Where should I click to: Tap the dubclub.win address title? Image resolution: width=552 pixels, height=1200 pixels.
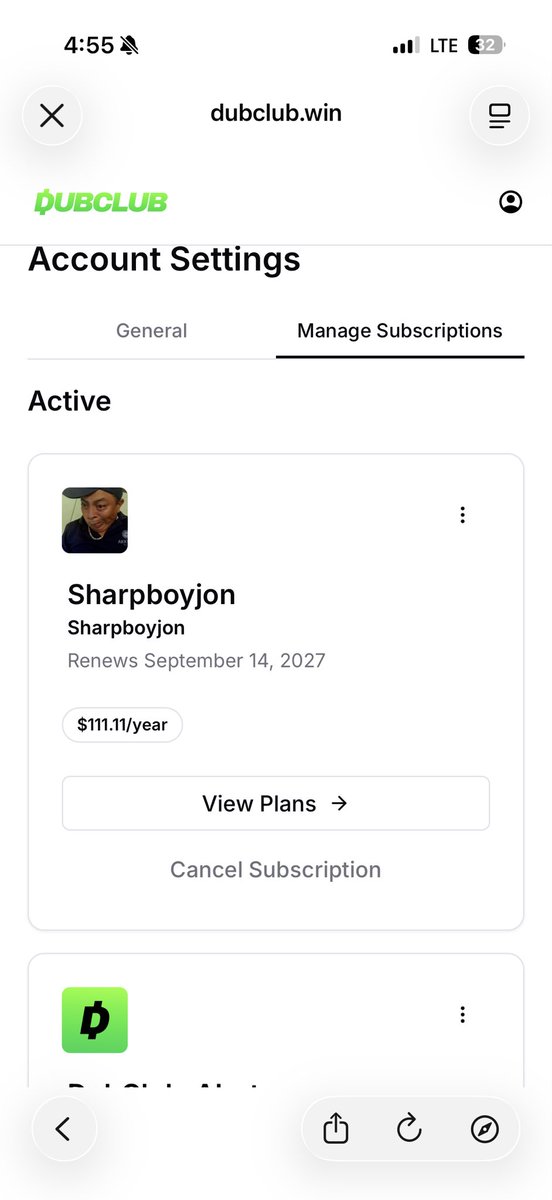276,113
